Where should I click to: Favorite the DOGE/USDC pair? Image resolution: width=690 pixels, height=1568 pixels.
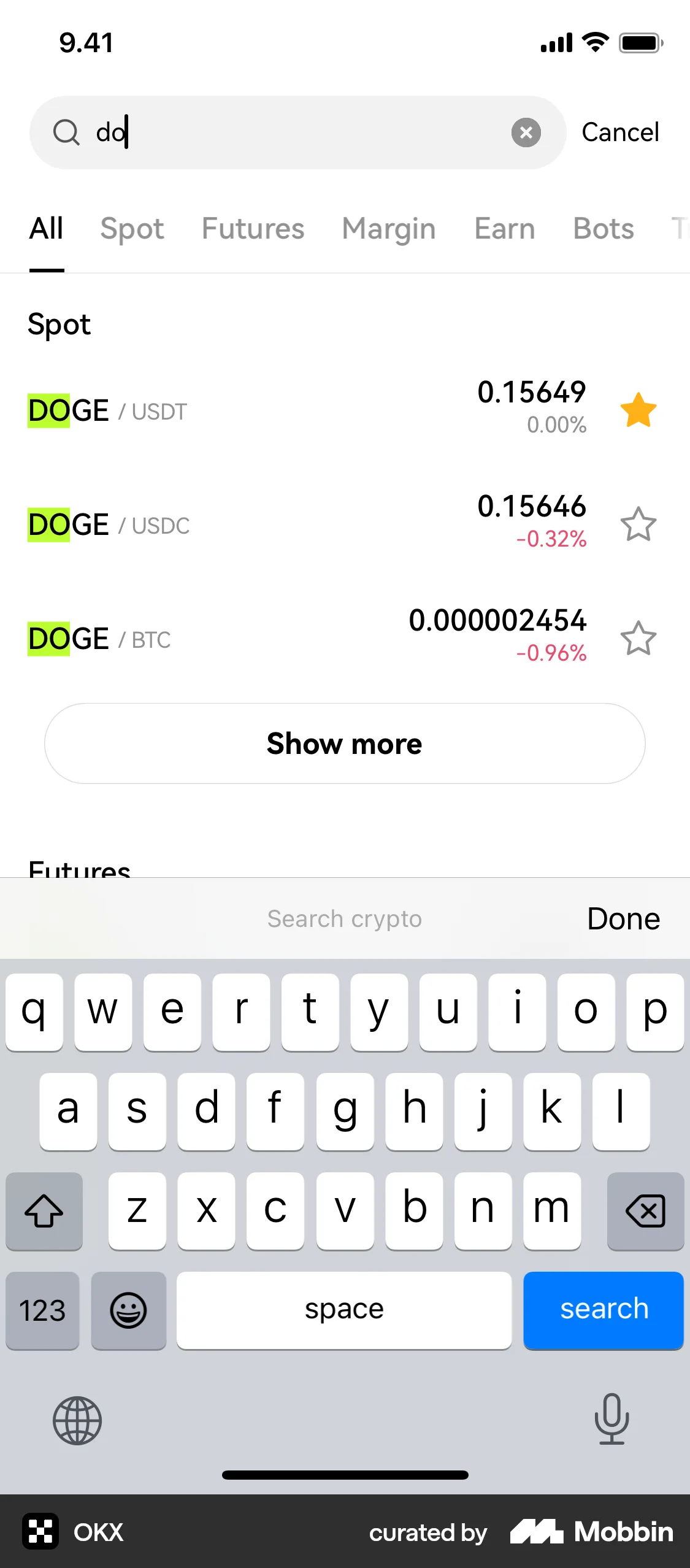tap(638, 524)
